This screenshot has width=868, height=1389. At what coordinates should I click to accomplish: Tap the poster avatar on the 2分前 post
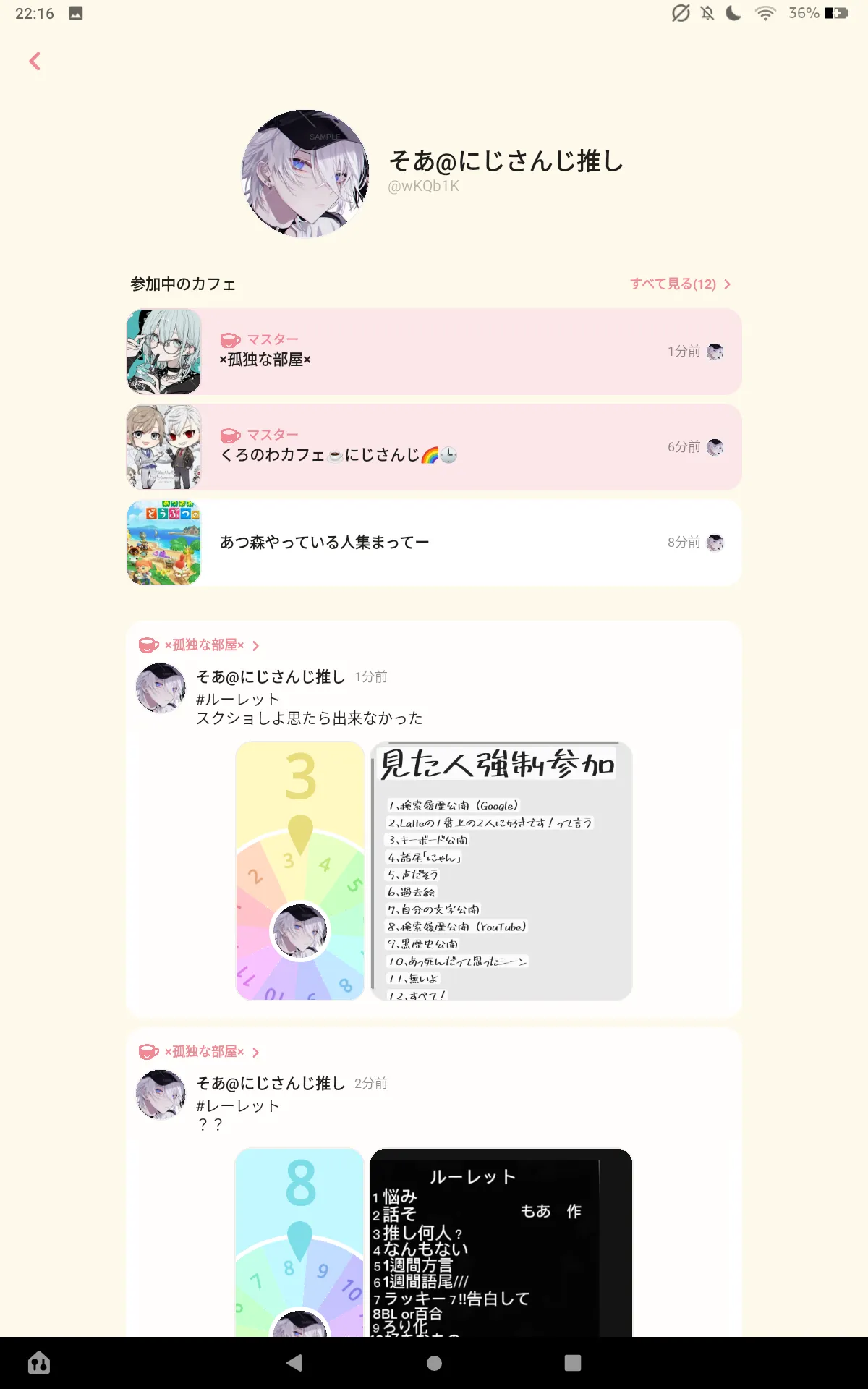(161, 1095)
